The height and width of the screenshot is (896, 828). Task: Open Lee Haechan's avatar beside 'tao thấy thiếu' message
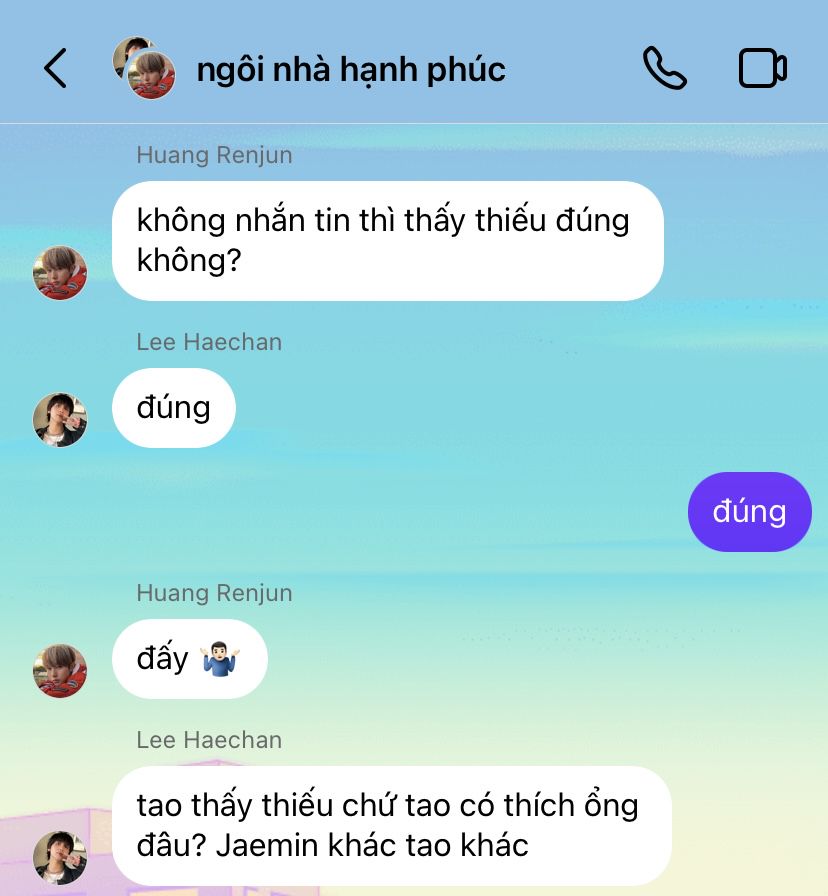coord(60,857)
